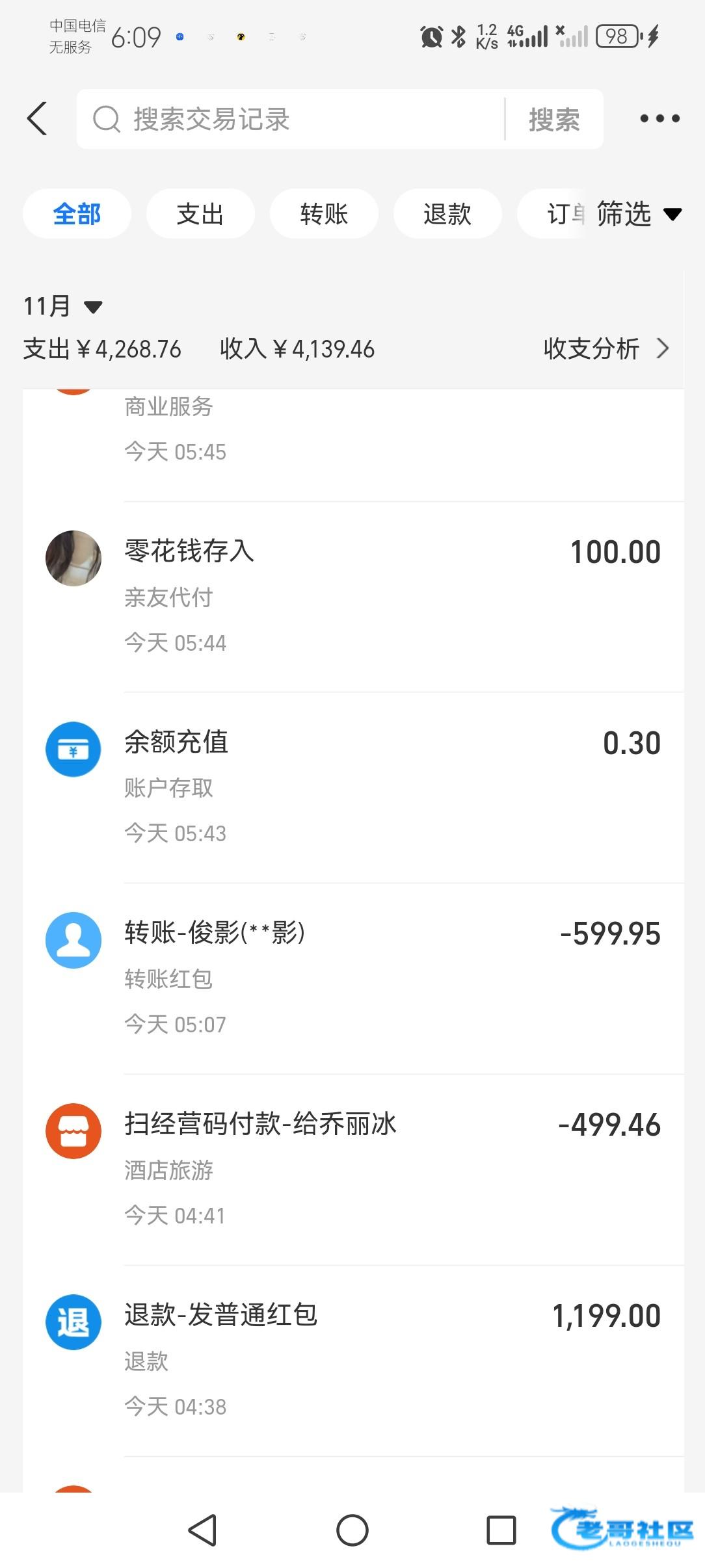Tap the system home button
The image size is (705, 1568).
pyautogui.click(x=352, y=1530)
